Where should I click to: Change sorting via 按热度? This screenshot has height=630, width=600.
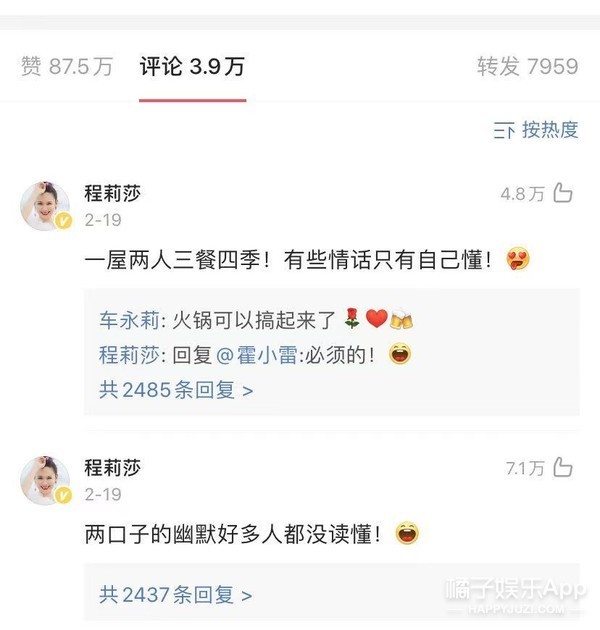pos(537,130)
